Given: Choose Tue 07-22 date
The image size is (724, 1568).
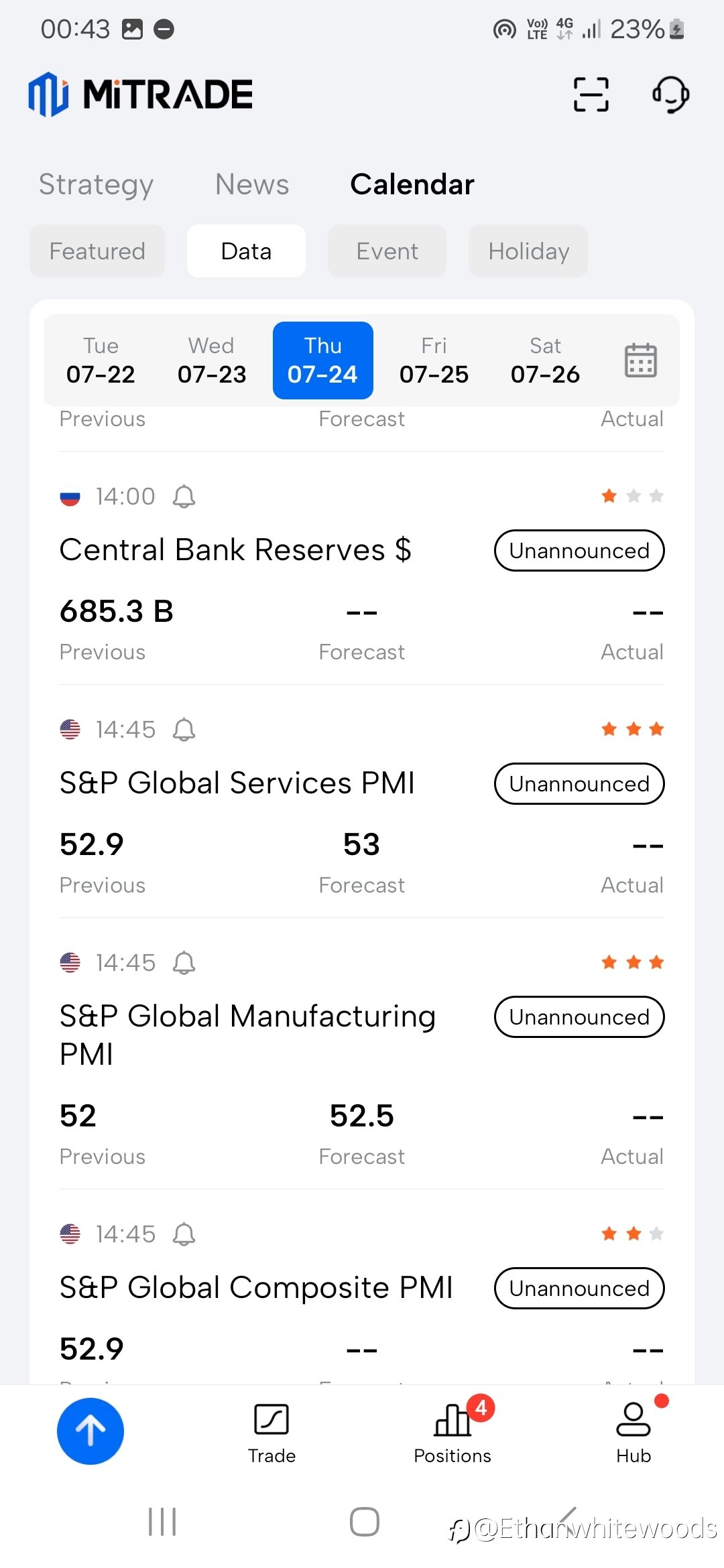Looking at the screenshot, I should (x=101, y=361).
